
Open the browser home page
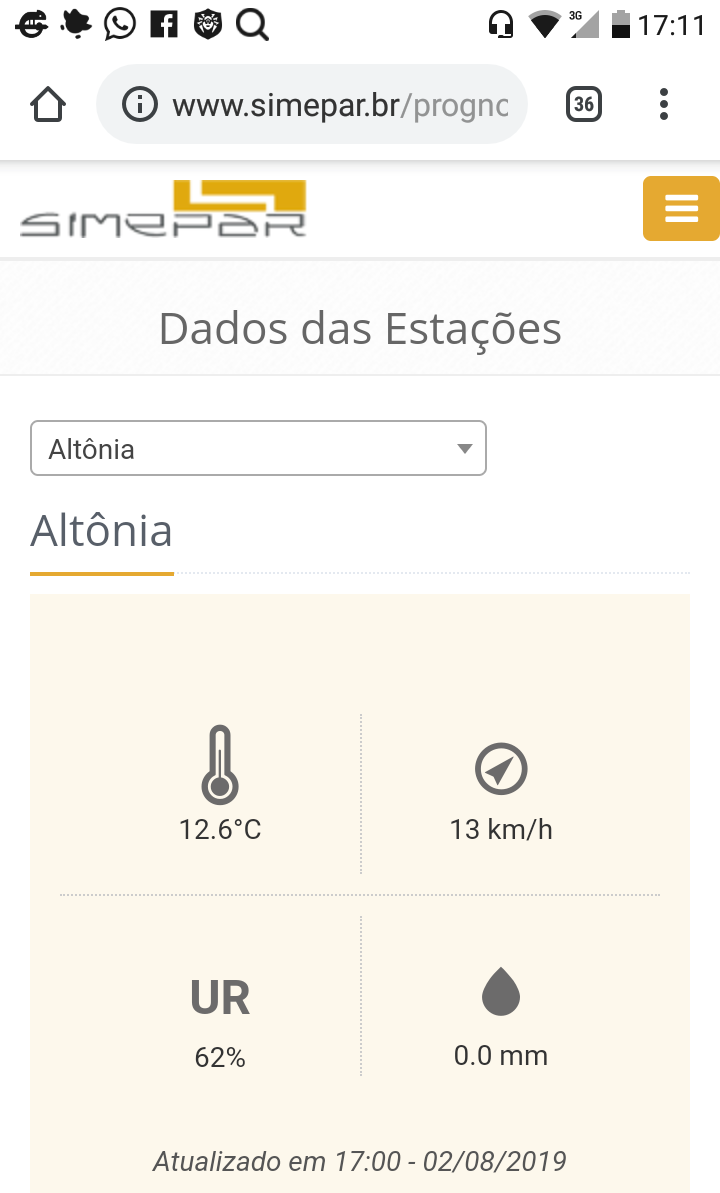pos(48,104)
